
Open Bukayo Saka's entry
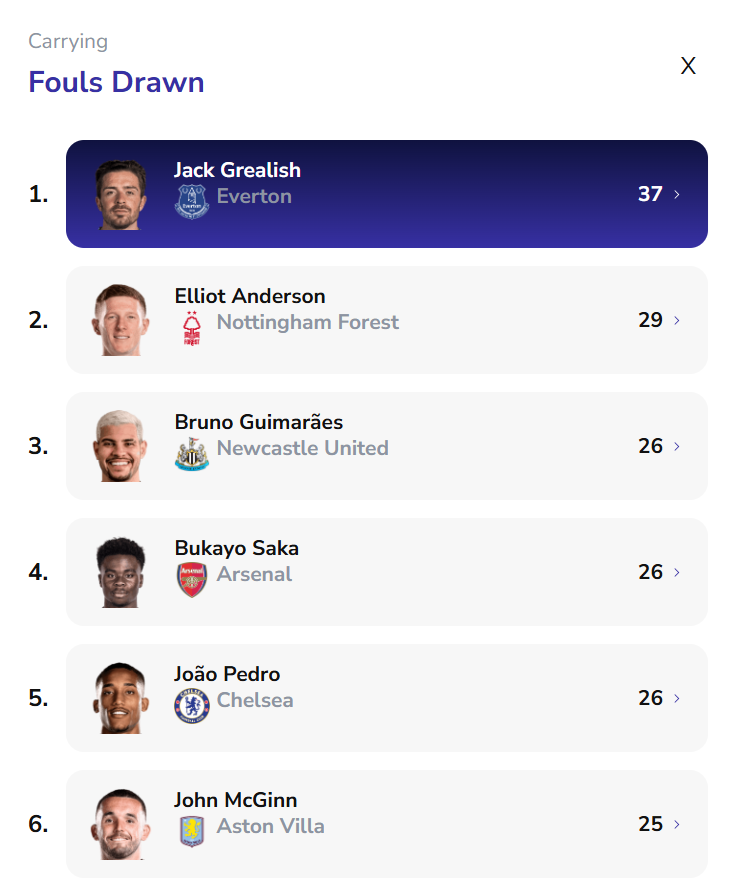(386, 572)
